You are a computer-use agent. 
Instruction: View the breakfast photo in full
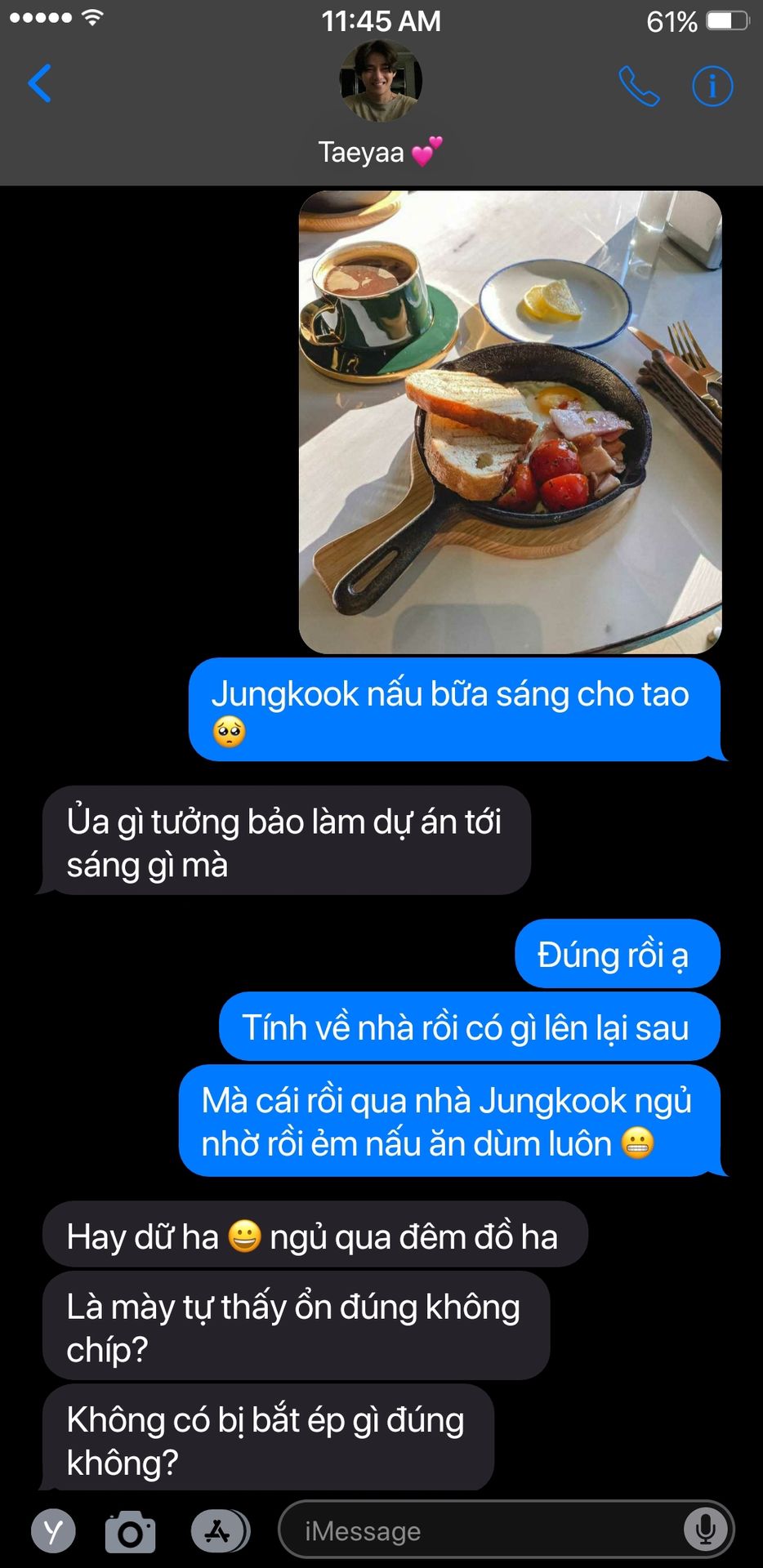pos(511,422)
